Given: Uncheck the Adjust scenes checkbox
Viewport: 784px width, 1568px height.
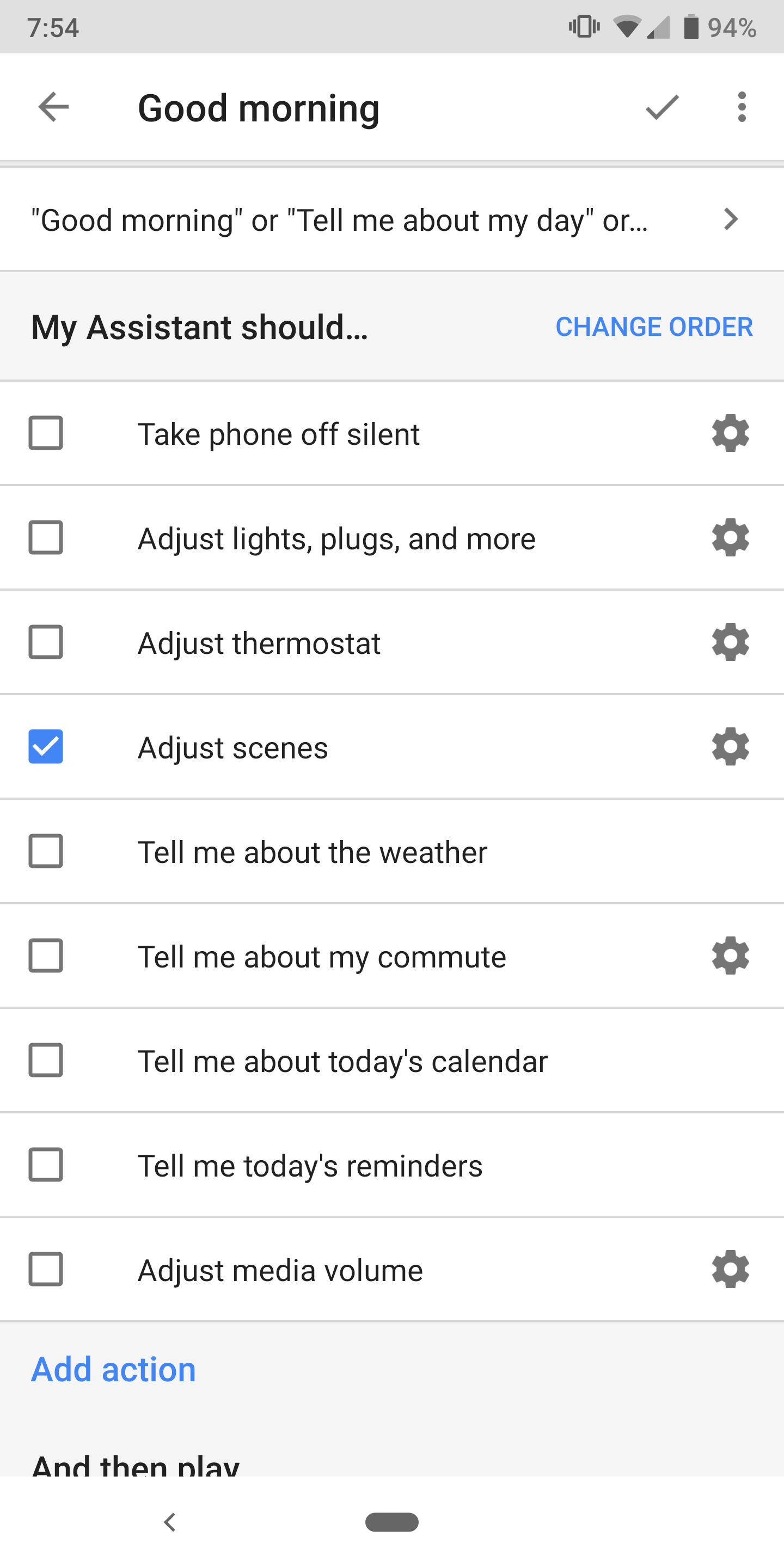Looking at the screenshot, I should tap(46, 747).
